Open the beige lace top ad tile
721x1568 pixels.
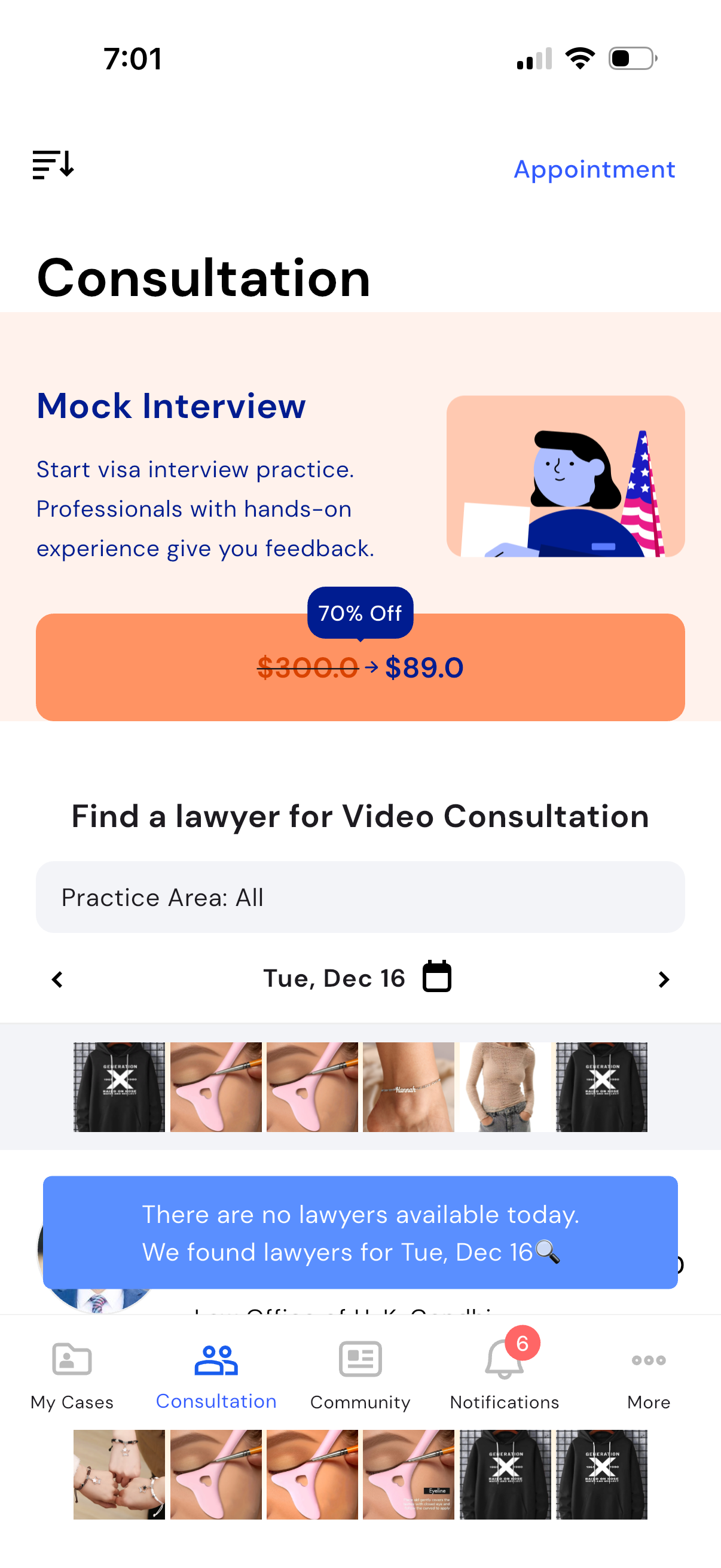click(x=505, y=1087)
